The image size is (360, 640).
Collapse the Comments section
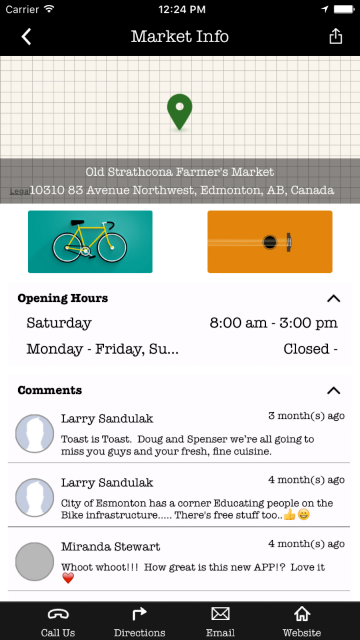(x=333, y=391)
